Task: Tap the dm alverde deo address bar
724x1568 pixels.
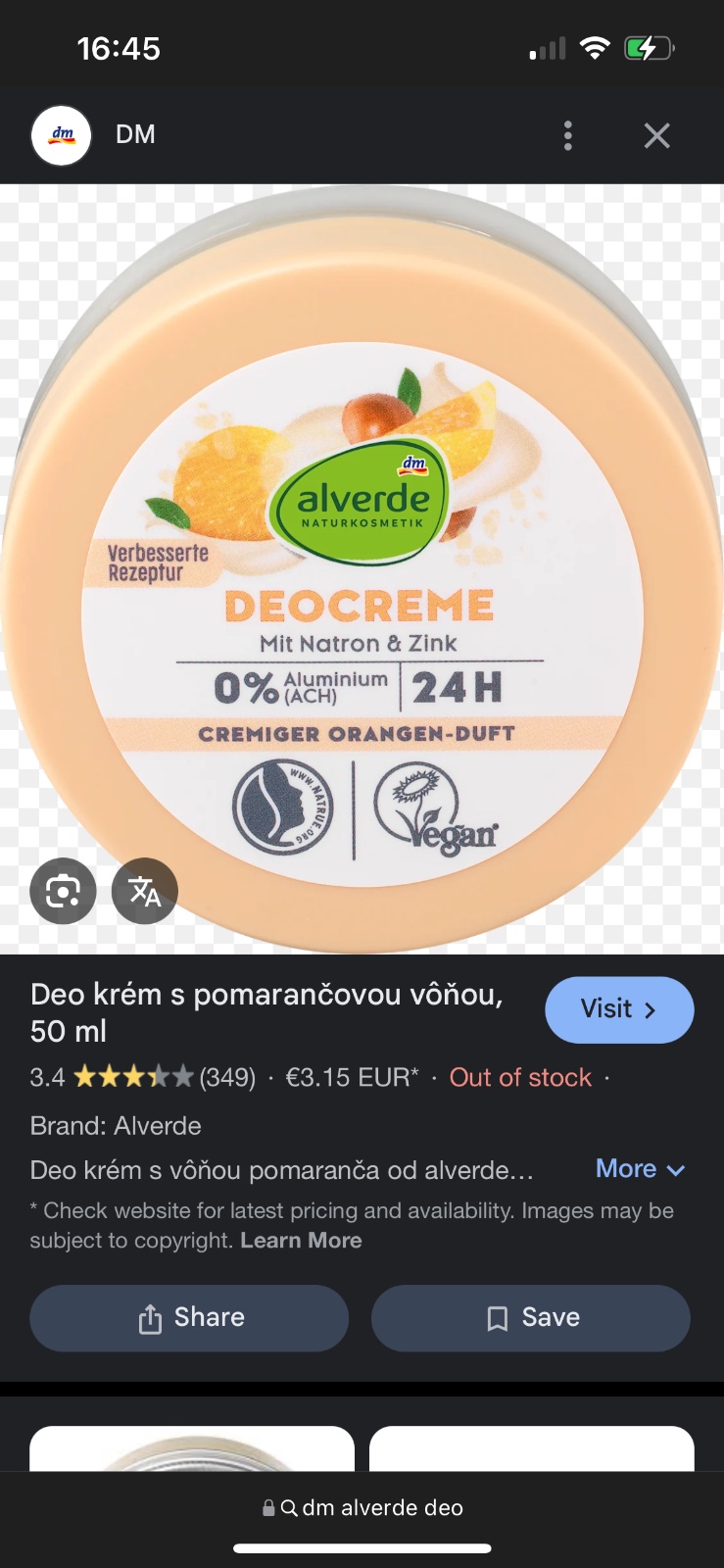Action: (362, 1508)
